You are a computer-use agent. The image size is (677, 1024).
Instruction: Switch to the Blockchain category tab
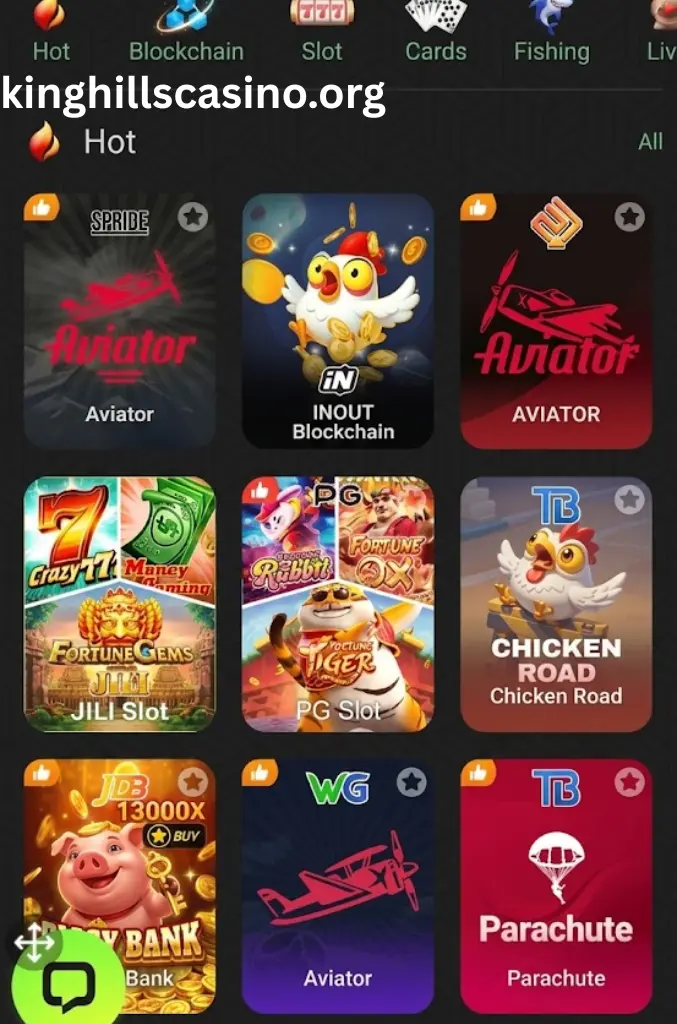pos(186,32)
